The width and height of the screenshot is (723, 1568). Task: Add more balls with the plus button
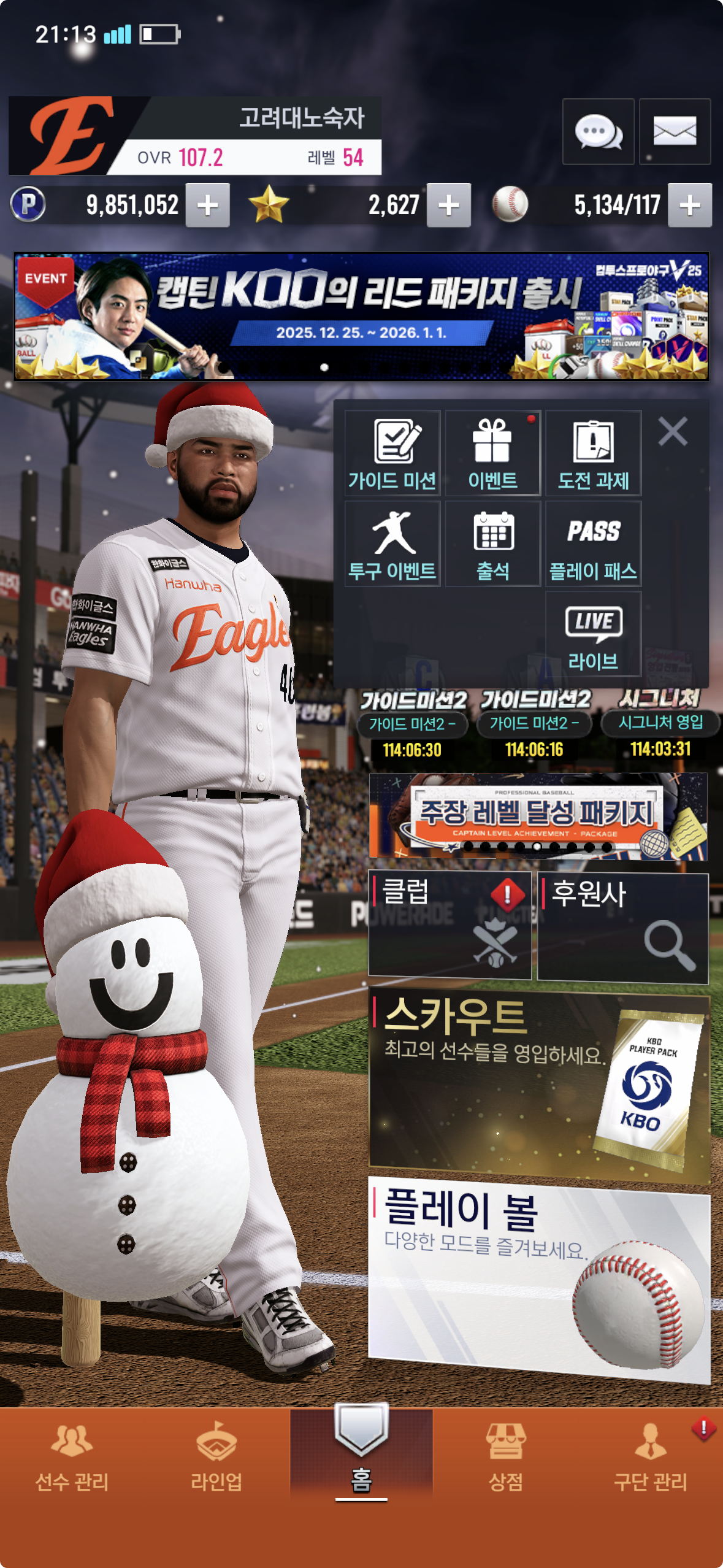click(690, 205)
